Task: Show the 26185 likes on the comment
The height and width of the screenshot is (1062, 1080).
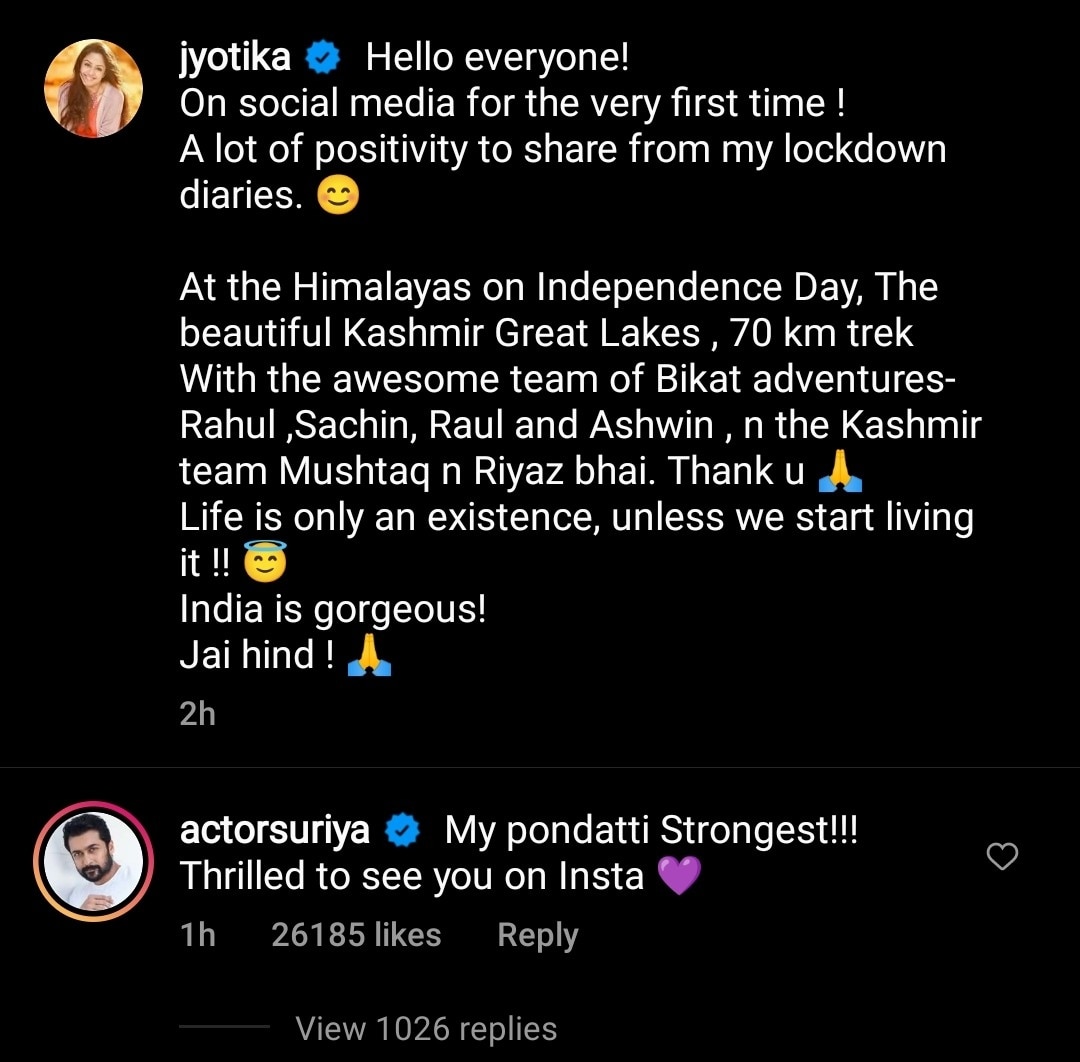Action: tap(356, 935)
